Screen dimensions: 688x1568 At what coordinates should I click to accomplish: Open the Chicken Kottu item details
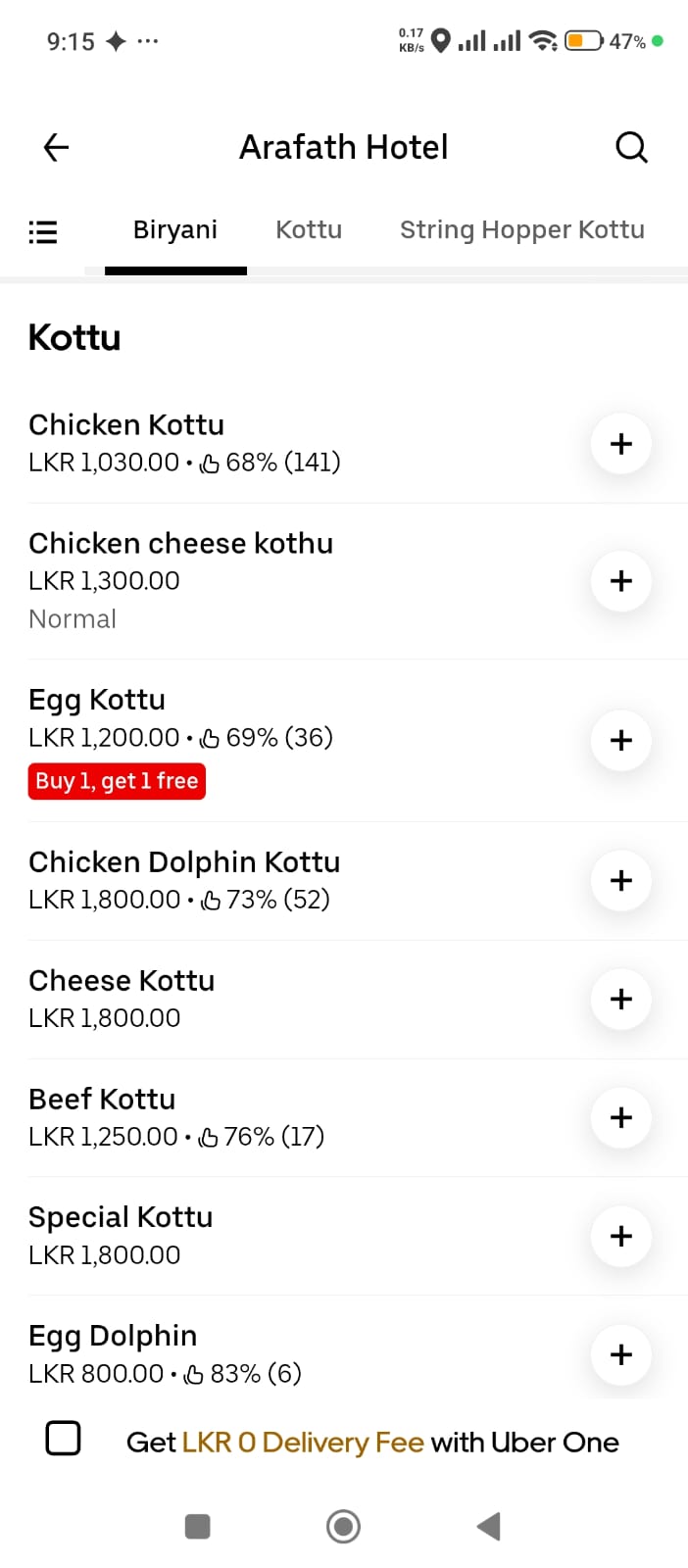pos(294,443)
